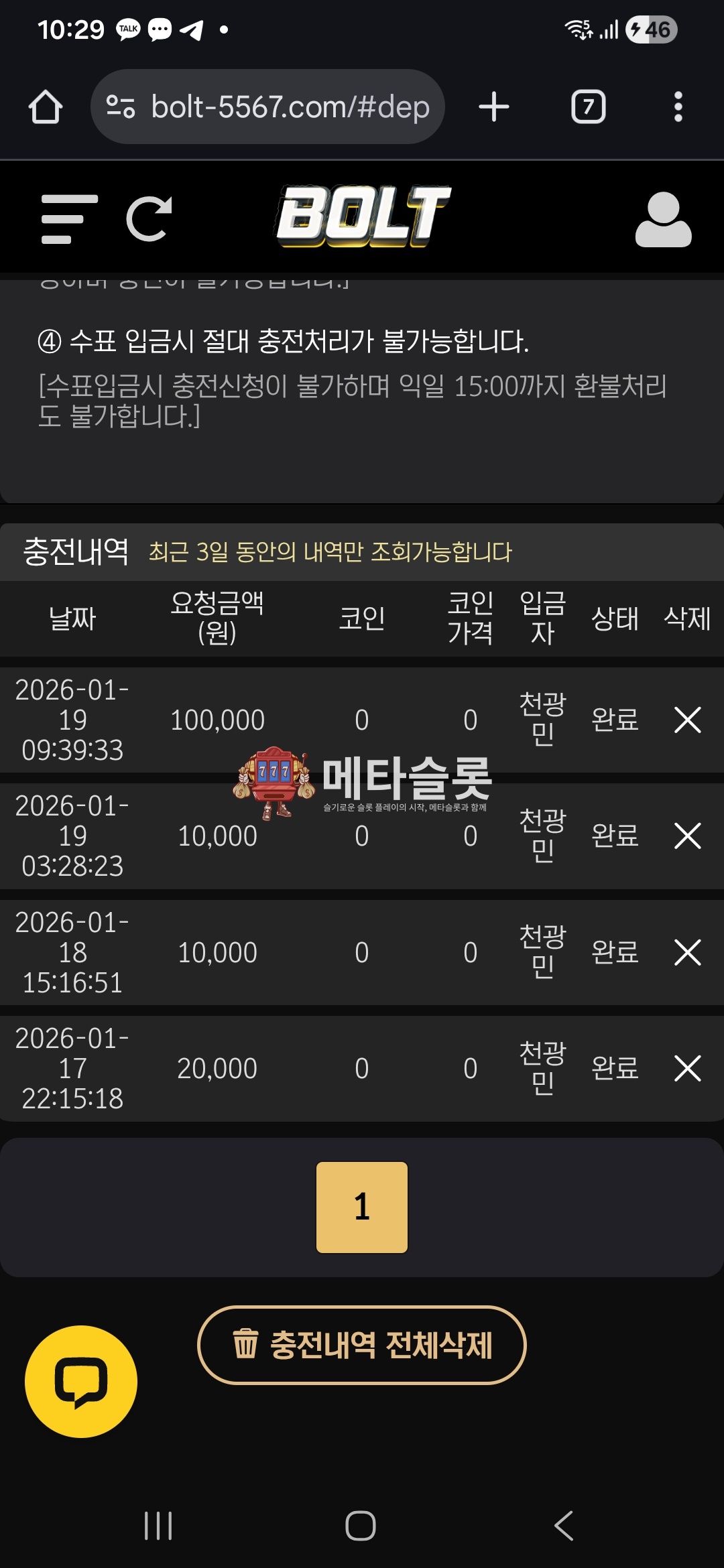Go to the browser home page
The height and width of the screenshot is (1568, 724).
pyautogui.click(x=46, y=107)
